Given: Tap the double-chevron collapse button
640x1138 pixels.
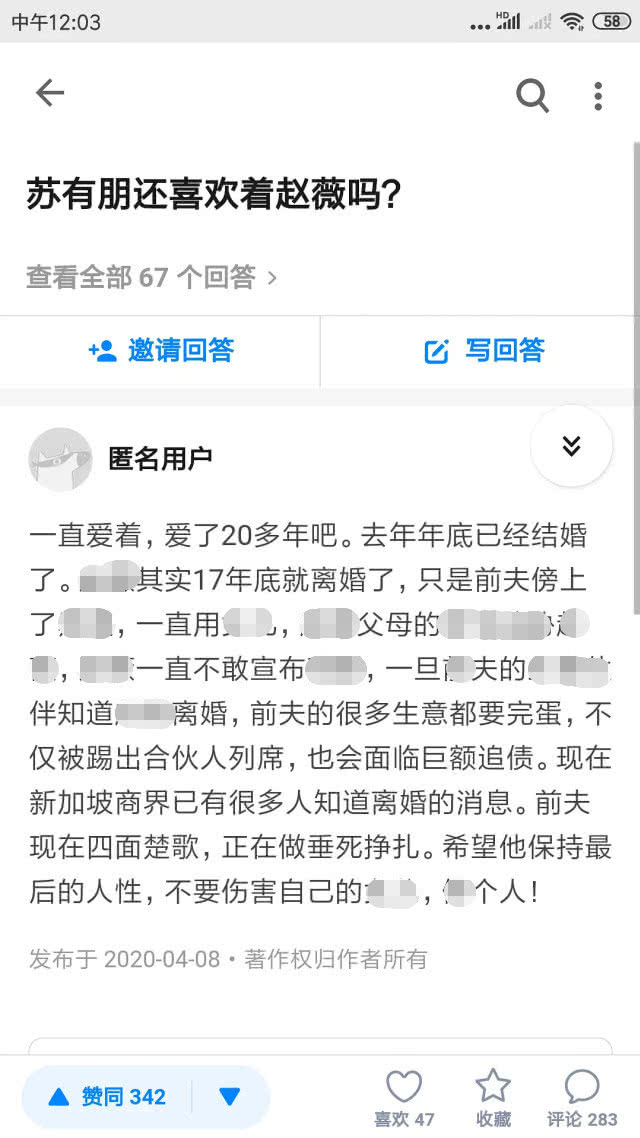Looking at the screenshot, I should pos(571,446).
